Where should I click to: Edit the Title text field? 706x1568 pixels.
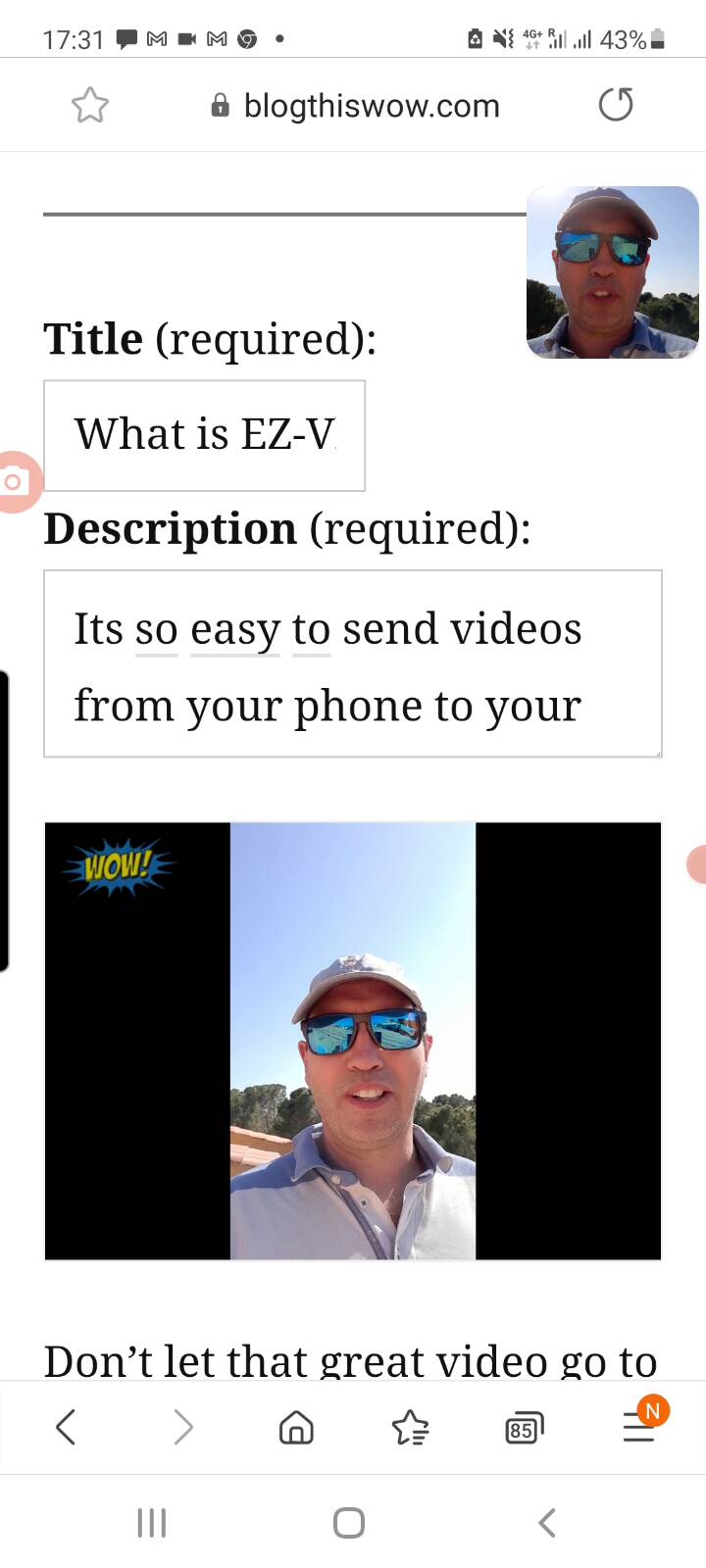(x=204, y=435)
